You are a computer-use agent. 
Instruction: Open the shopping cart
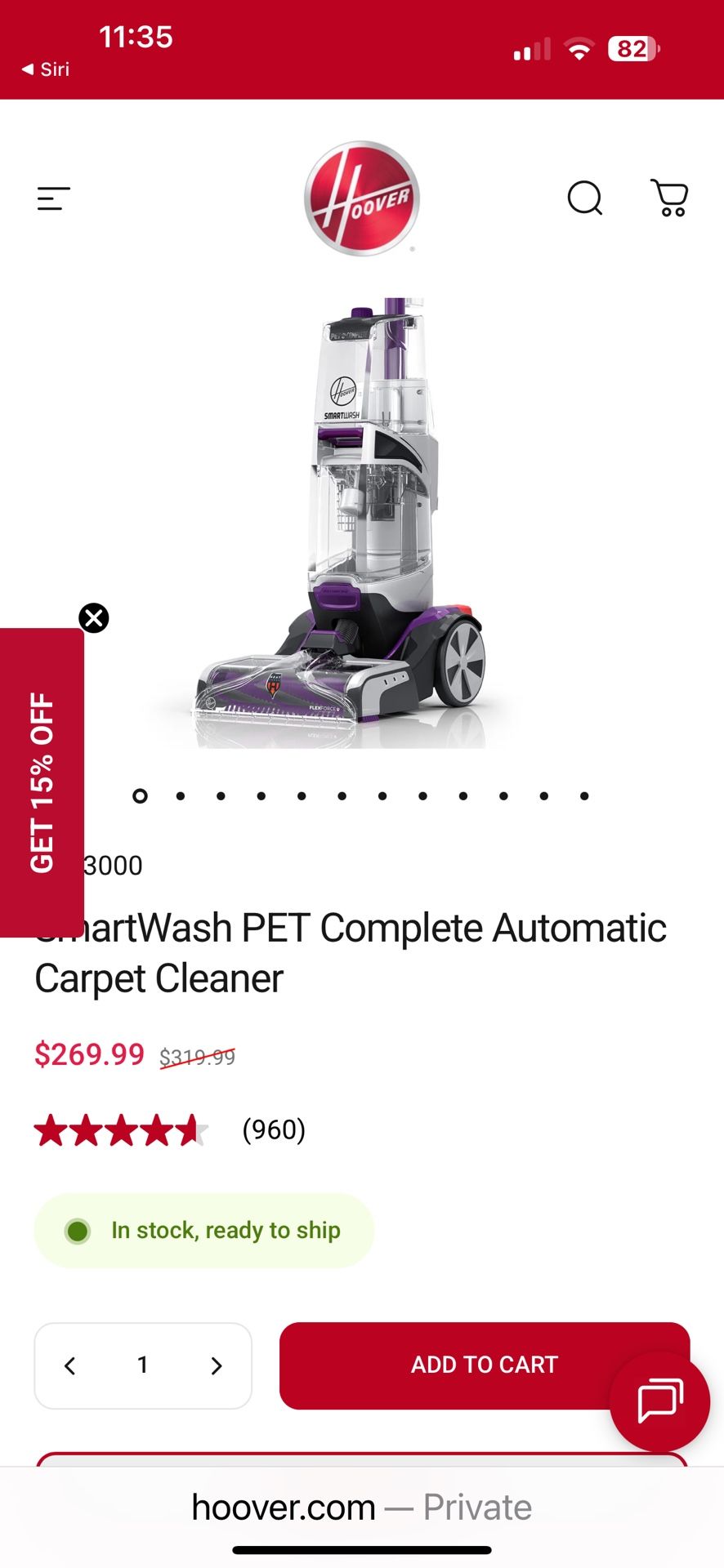click(x=669, y=198)
